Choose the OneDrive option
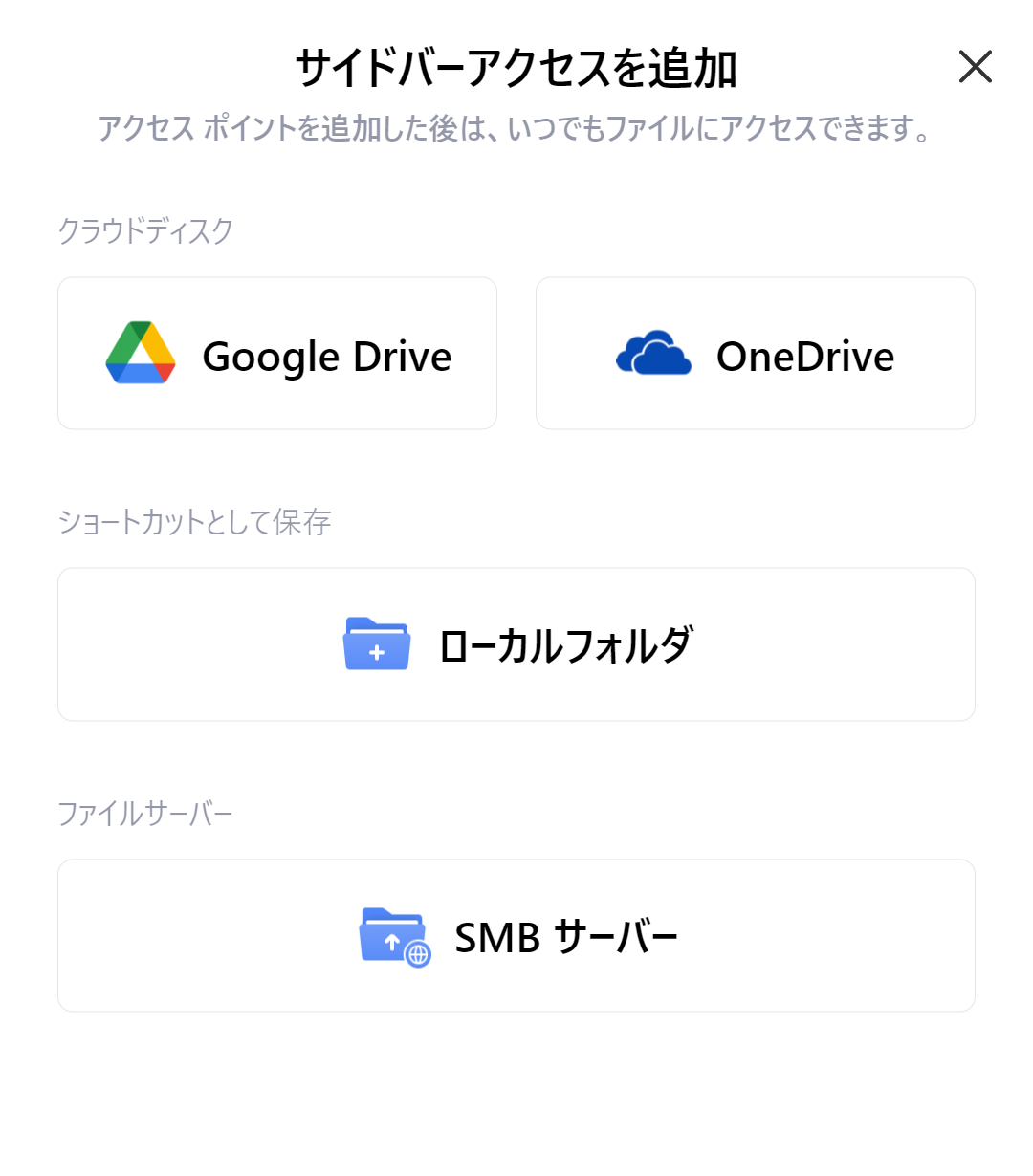The image size is (1033, 1176). tap(756, 354)
